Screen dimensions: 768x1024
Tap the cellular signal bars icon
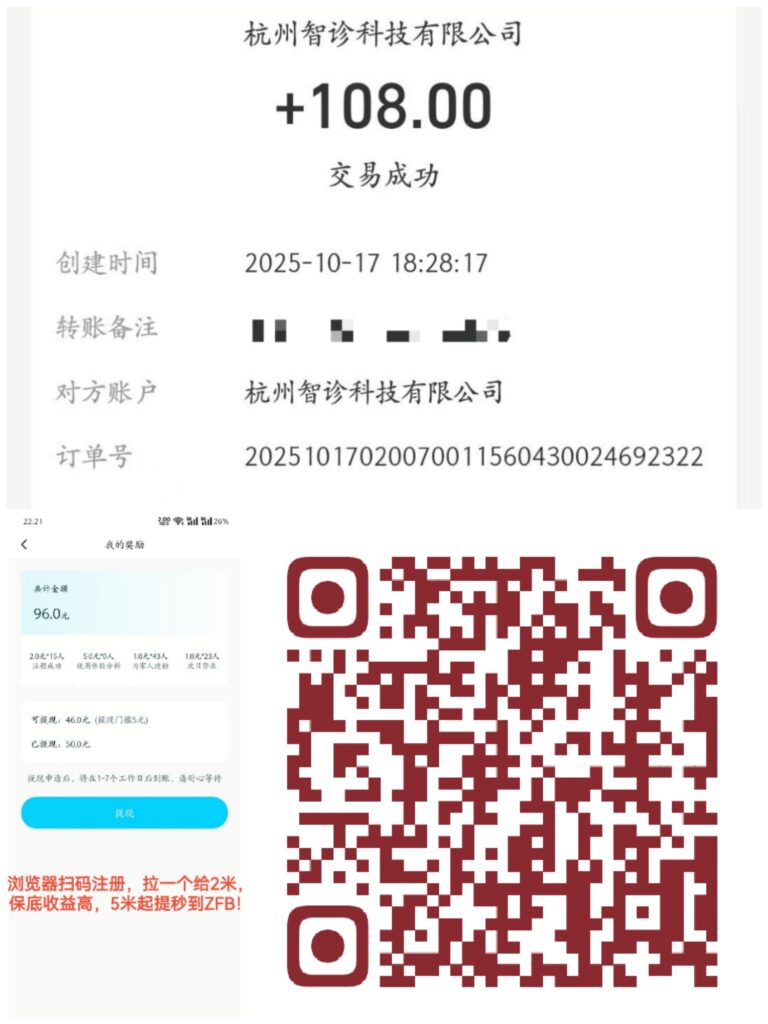(x=192, y=520)
